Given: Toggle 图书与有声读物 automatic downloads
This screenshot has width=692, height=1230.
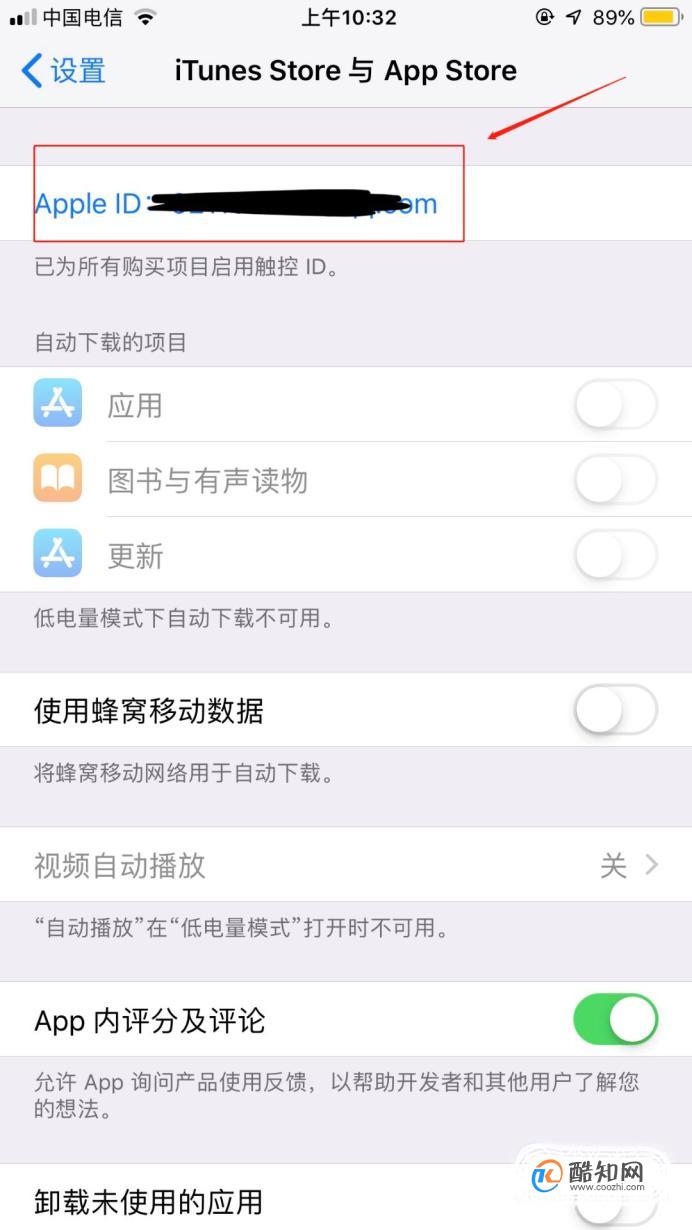Looking at the screenshot, I should click(616, 480).
